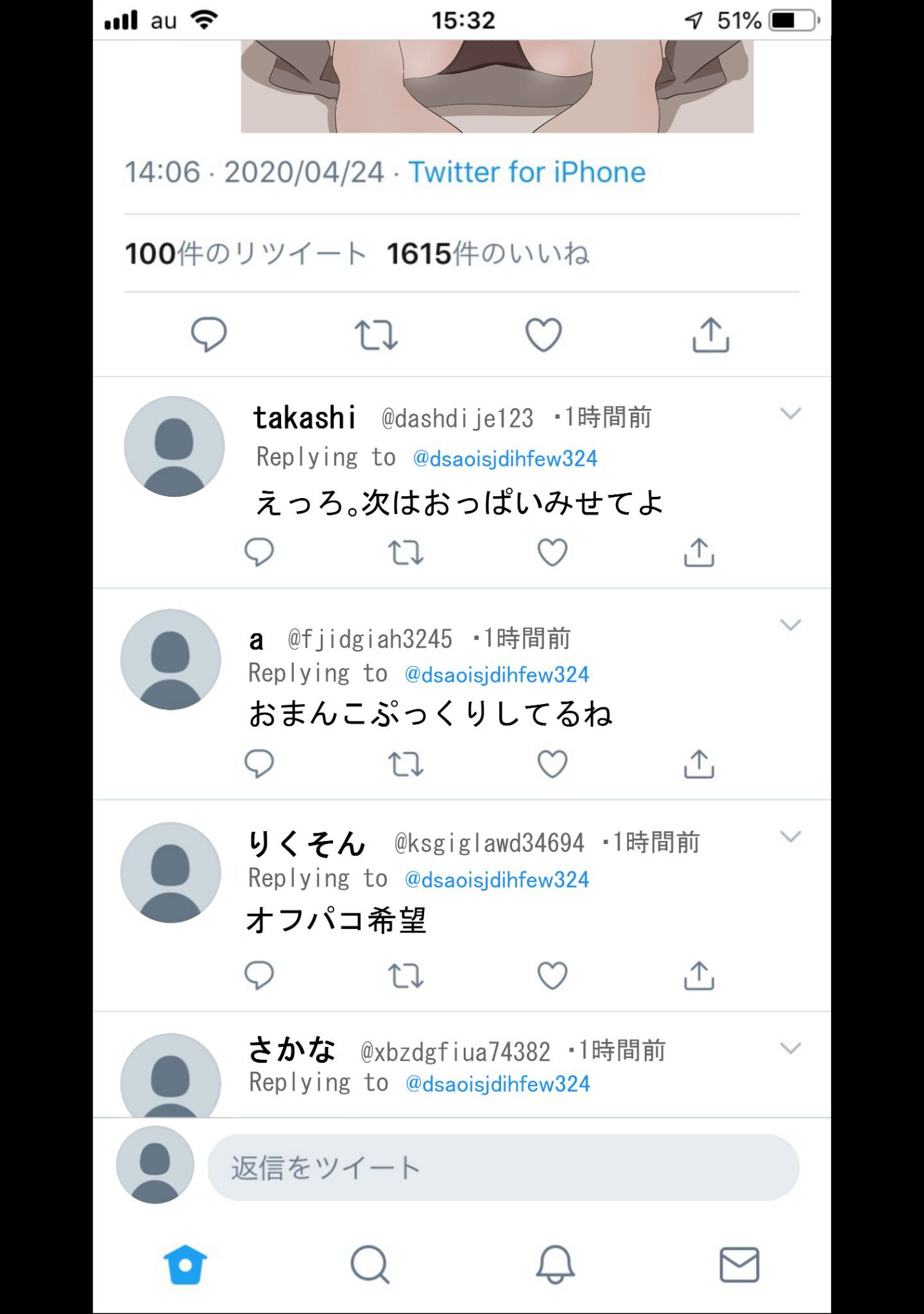This screenshot has width=924, height=1314.
Task: Share the main tweet
Action: (x=710, y=334)
